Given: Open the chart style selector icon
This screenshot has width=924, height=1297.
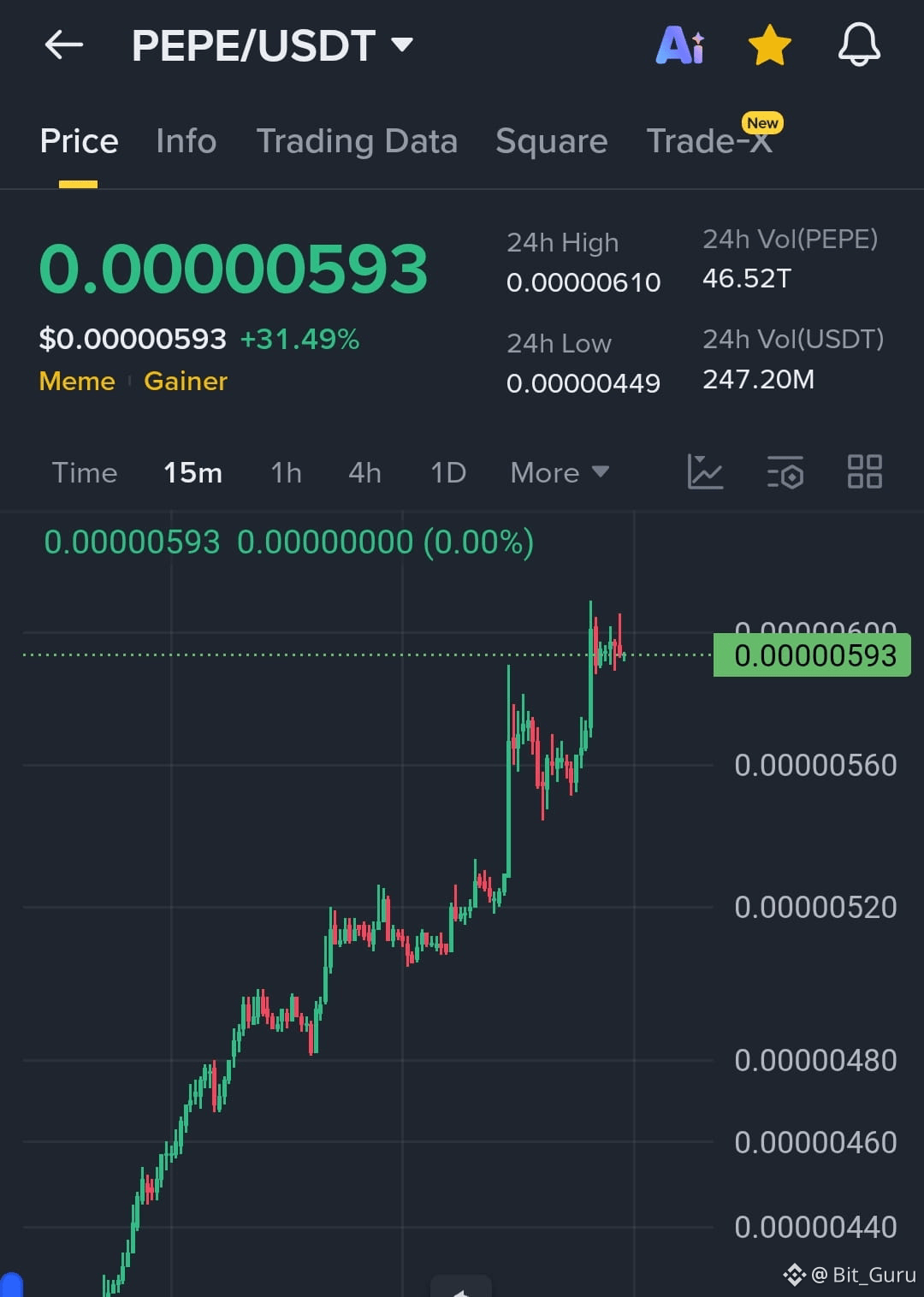Looking at the screenshot, I should click(x=707, y=472).
